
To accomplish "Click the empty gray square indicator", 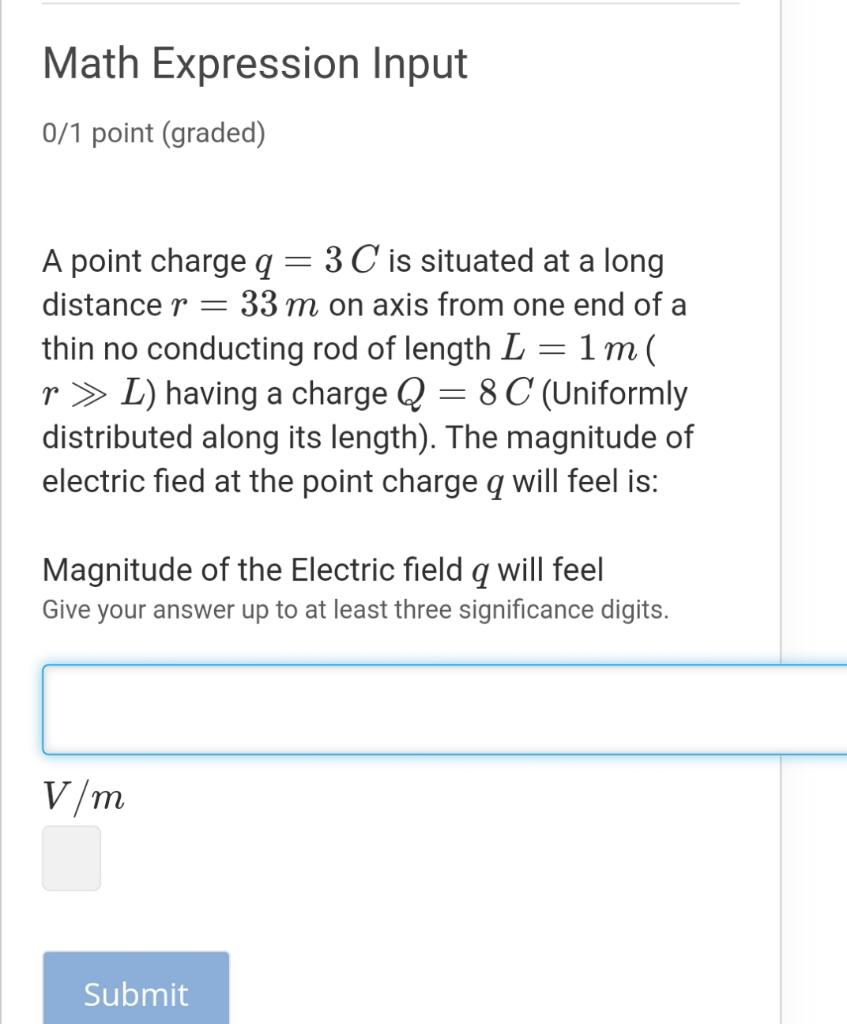I will pyautogui.click(x=71, y=857).
